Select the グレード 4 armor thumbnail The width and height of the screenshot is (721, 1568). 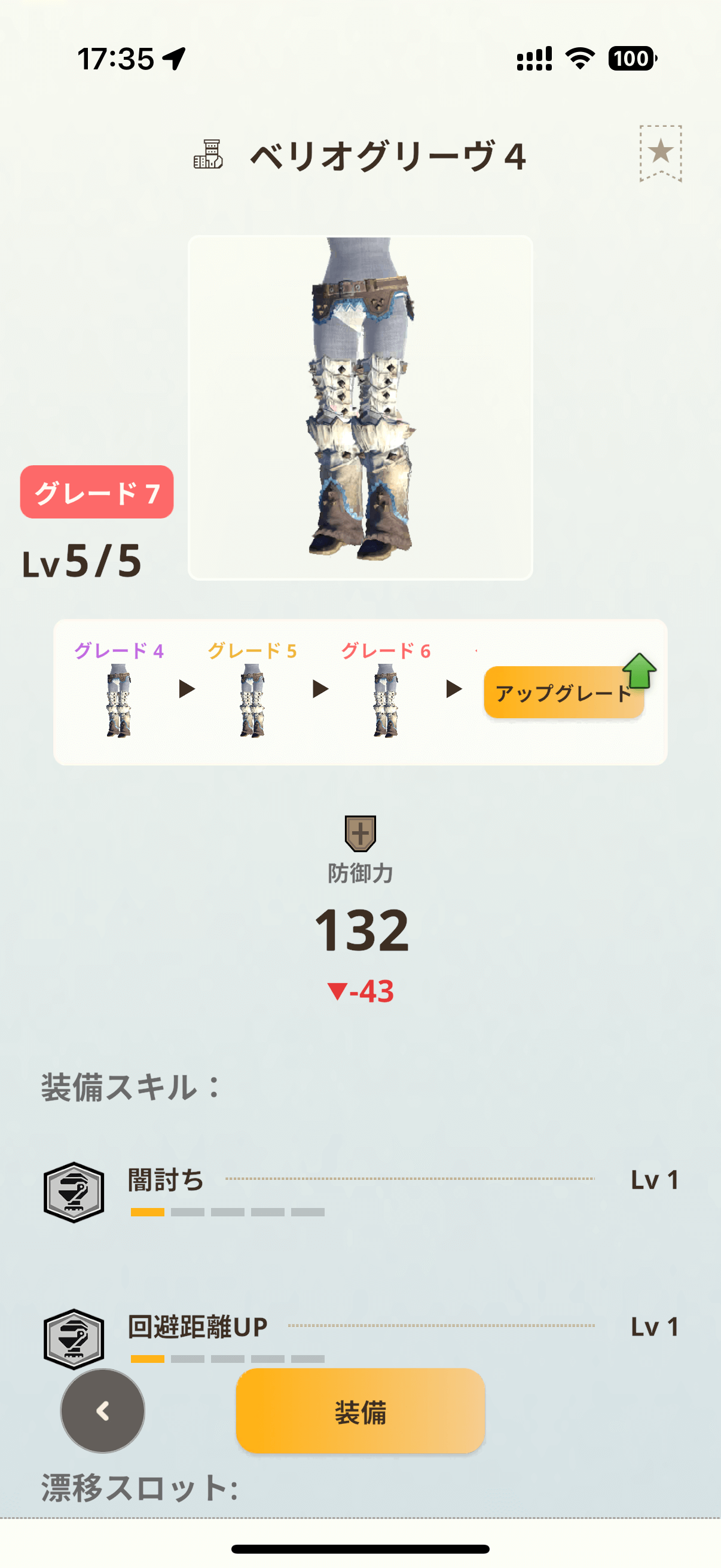[x=118, y=700]
